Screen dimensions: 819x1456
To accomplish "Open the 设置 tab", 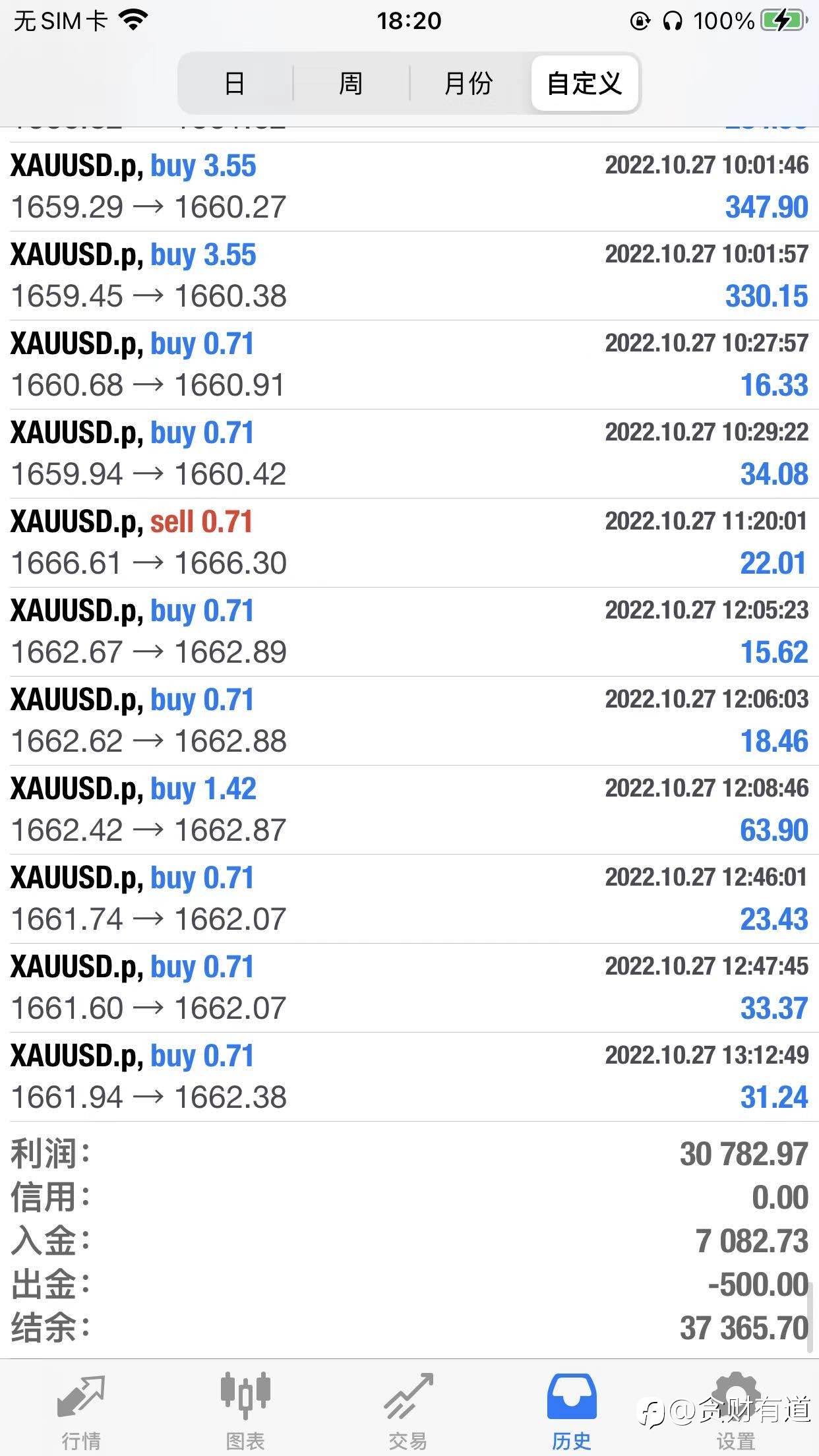I will [x=736, y=1410].
